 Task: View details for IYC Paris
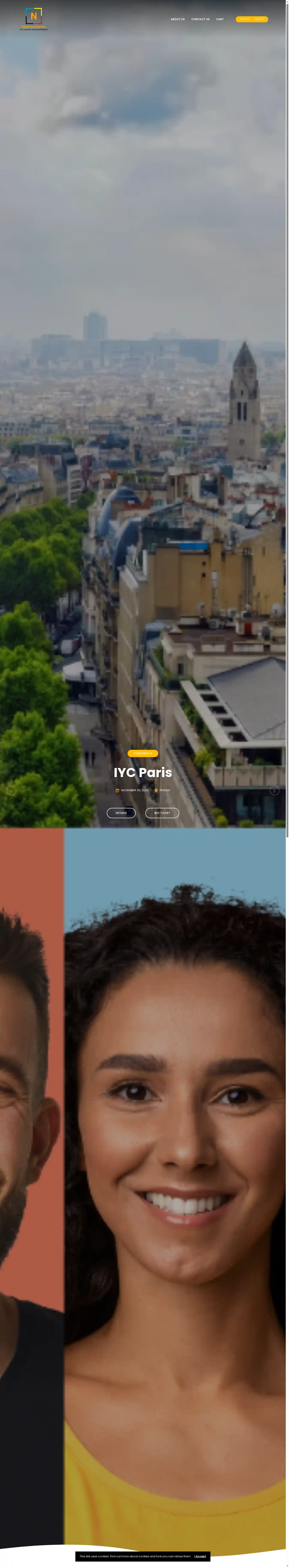point(121,813)
